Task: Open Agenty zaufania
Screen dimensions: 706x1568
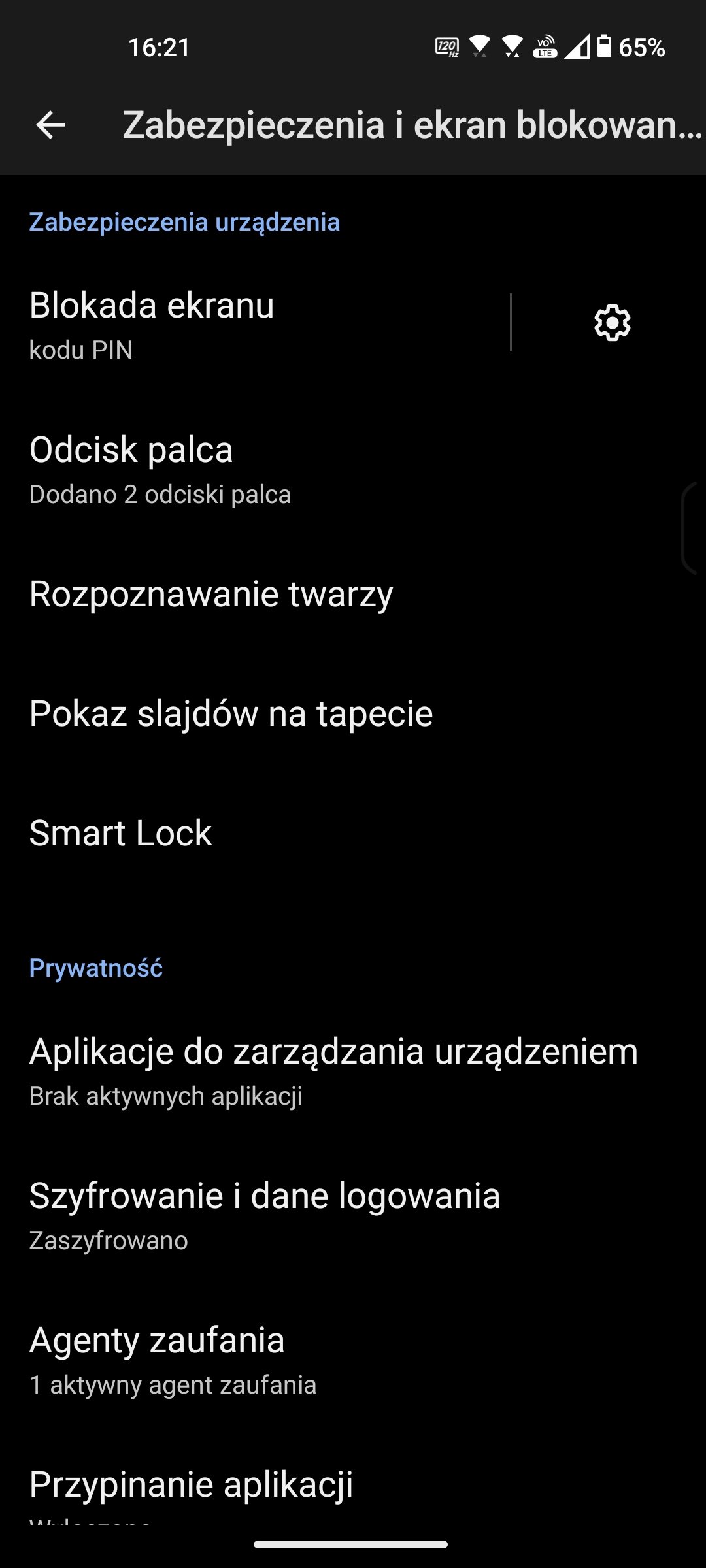Action: coord(353,1360)
